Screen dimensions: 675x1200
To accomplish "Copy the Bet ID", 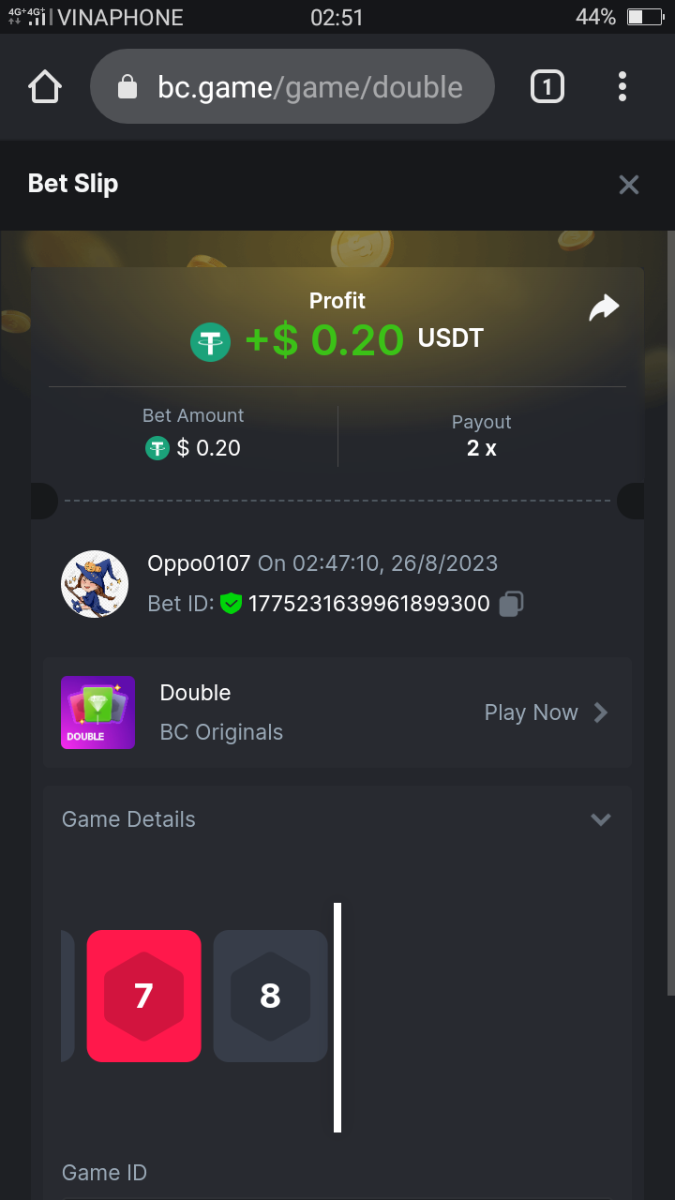I will point(511,604).
